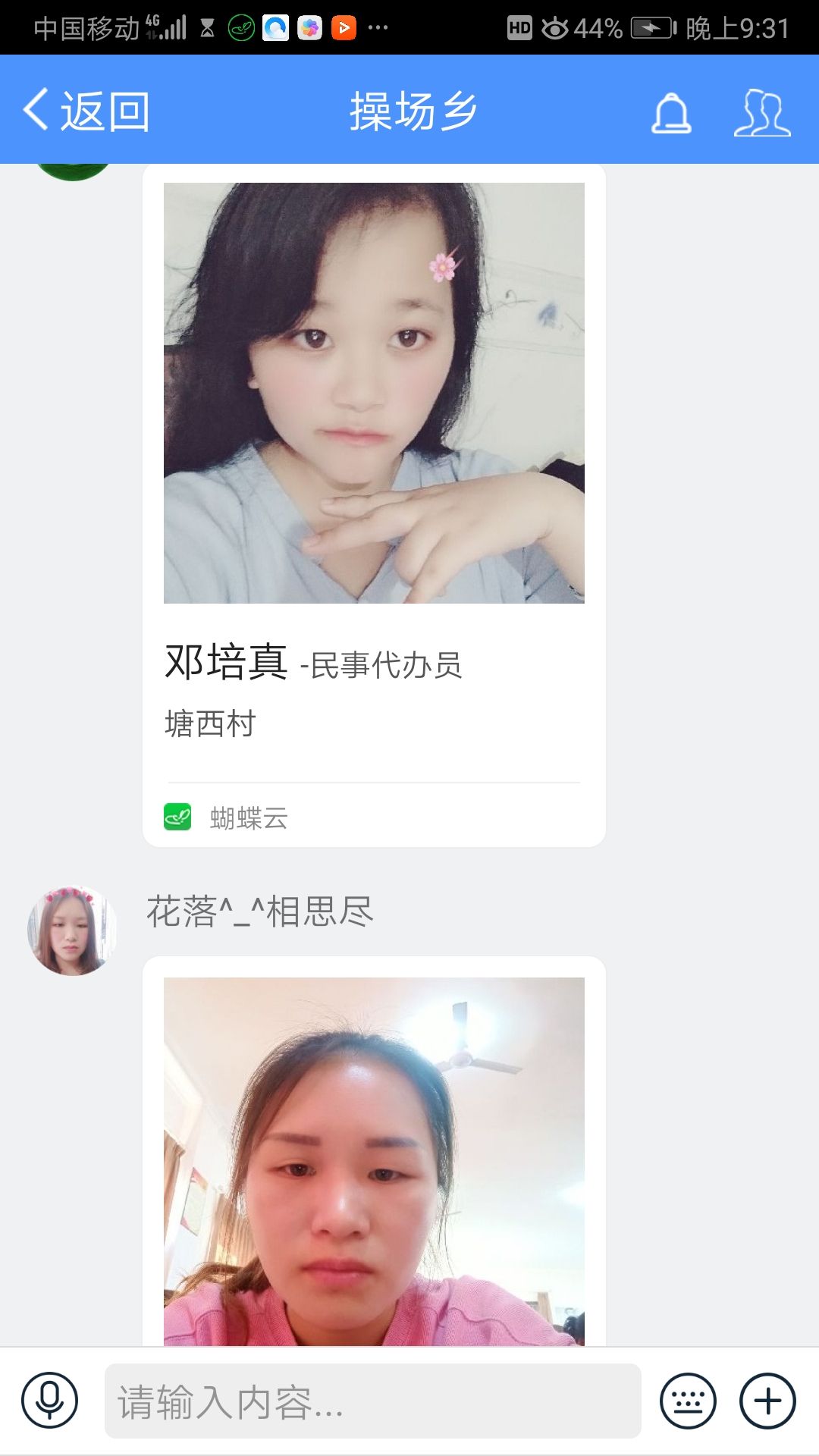Open the plus attachment menu
Screen dimensions: 819x1456
767,1401
